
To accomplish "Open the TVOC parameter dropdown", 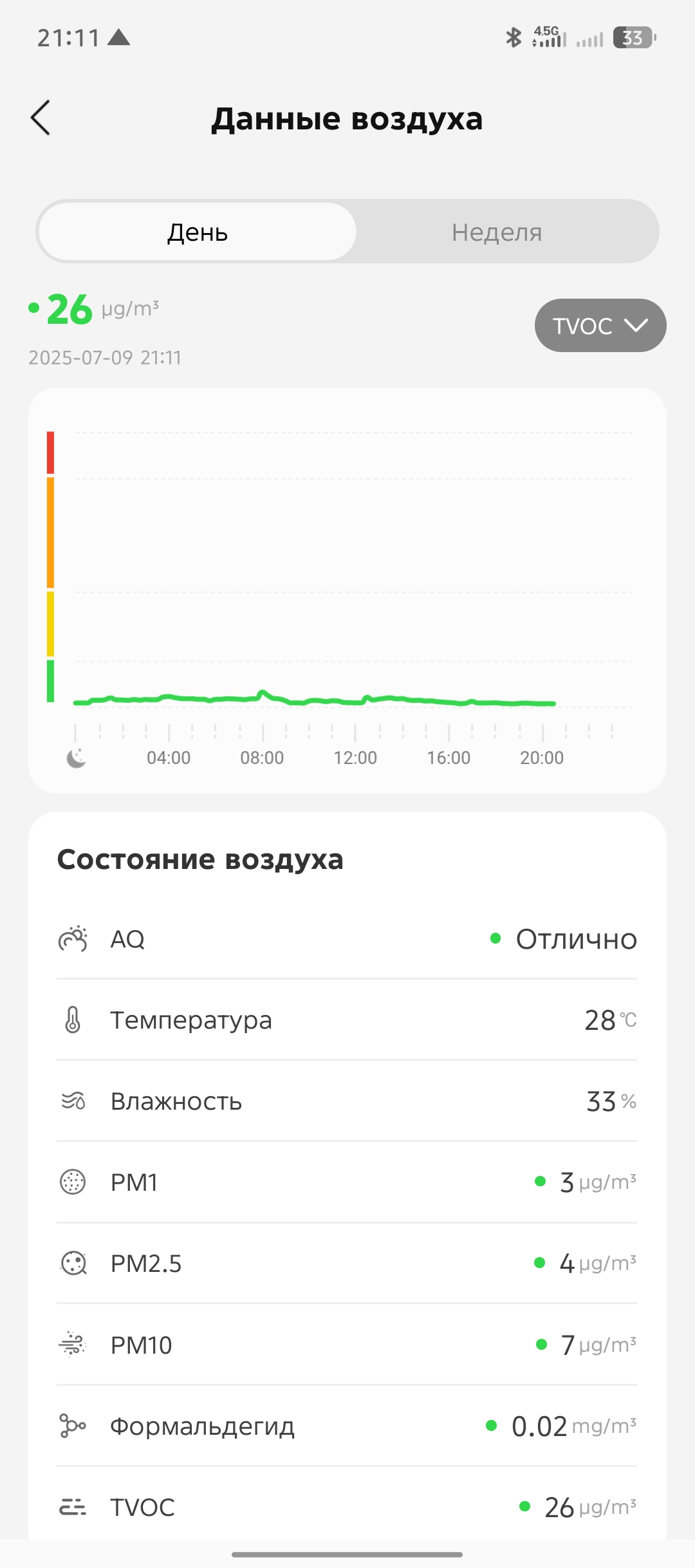I will pos(600,326).
